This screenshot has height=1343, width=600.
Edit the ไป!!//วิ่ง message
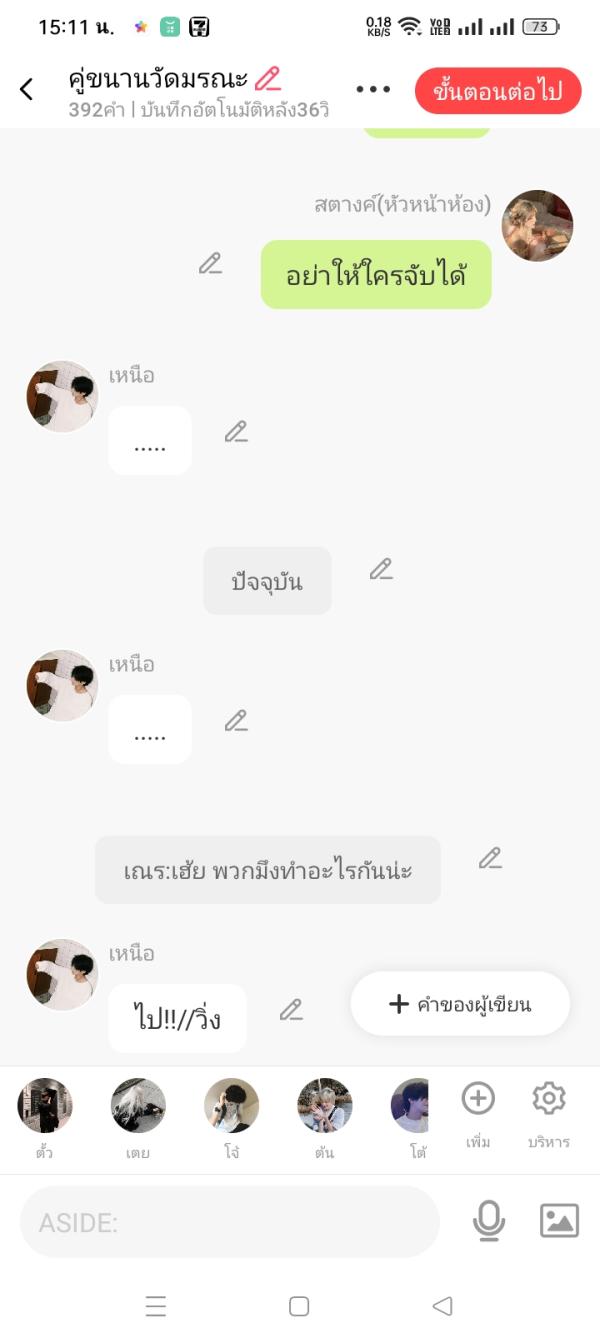click(x=291, y=1010)
